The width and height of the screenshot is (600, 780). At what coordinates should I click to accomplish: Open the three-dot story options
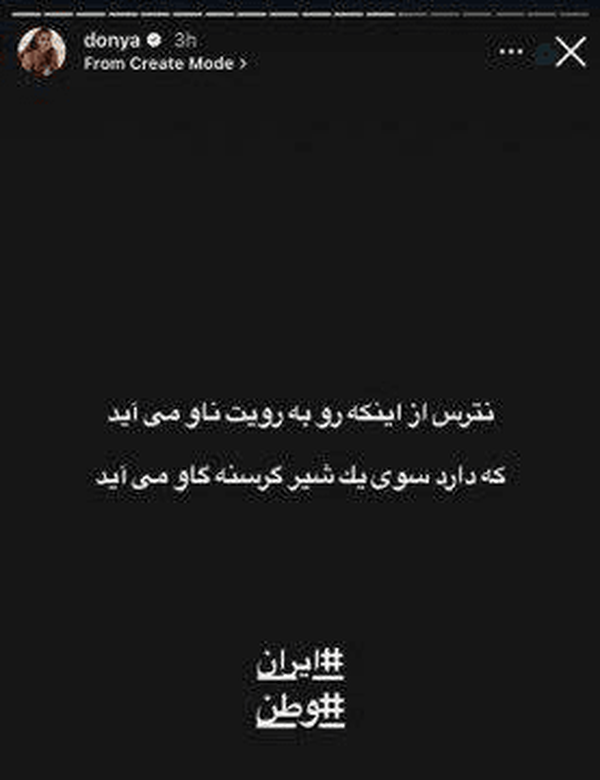[x=510, y=51]
